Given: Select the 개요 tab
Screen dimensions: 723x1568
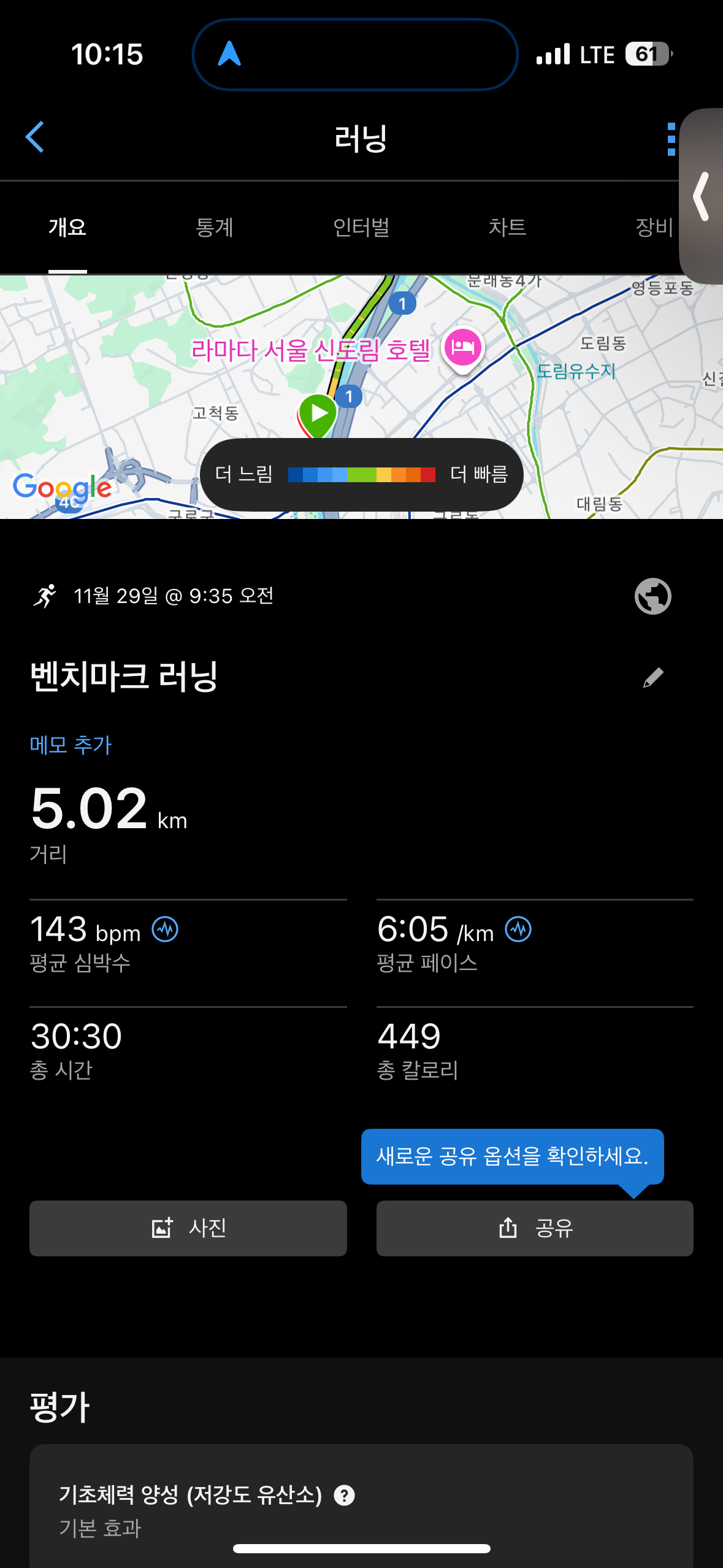Looking at the screenshot, I should [67, 228].
